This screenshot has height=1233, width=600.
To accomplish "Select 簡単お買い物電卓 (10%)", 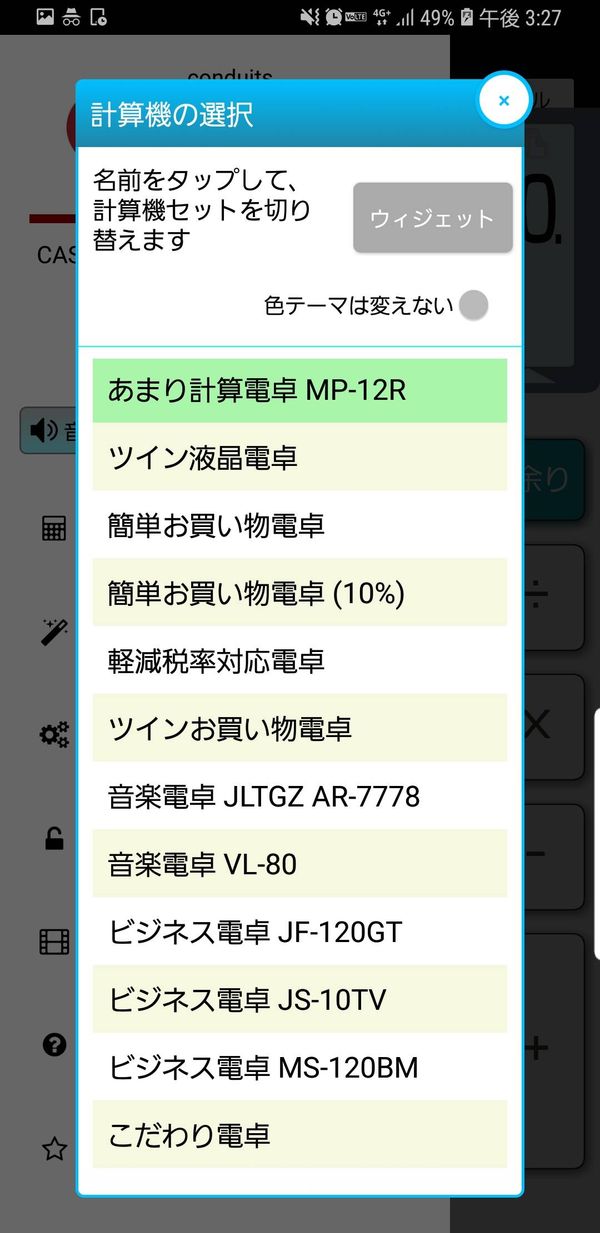I will 300,593.
